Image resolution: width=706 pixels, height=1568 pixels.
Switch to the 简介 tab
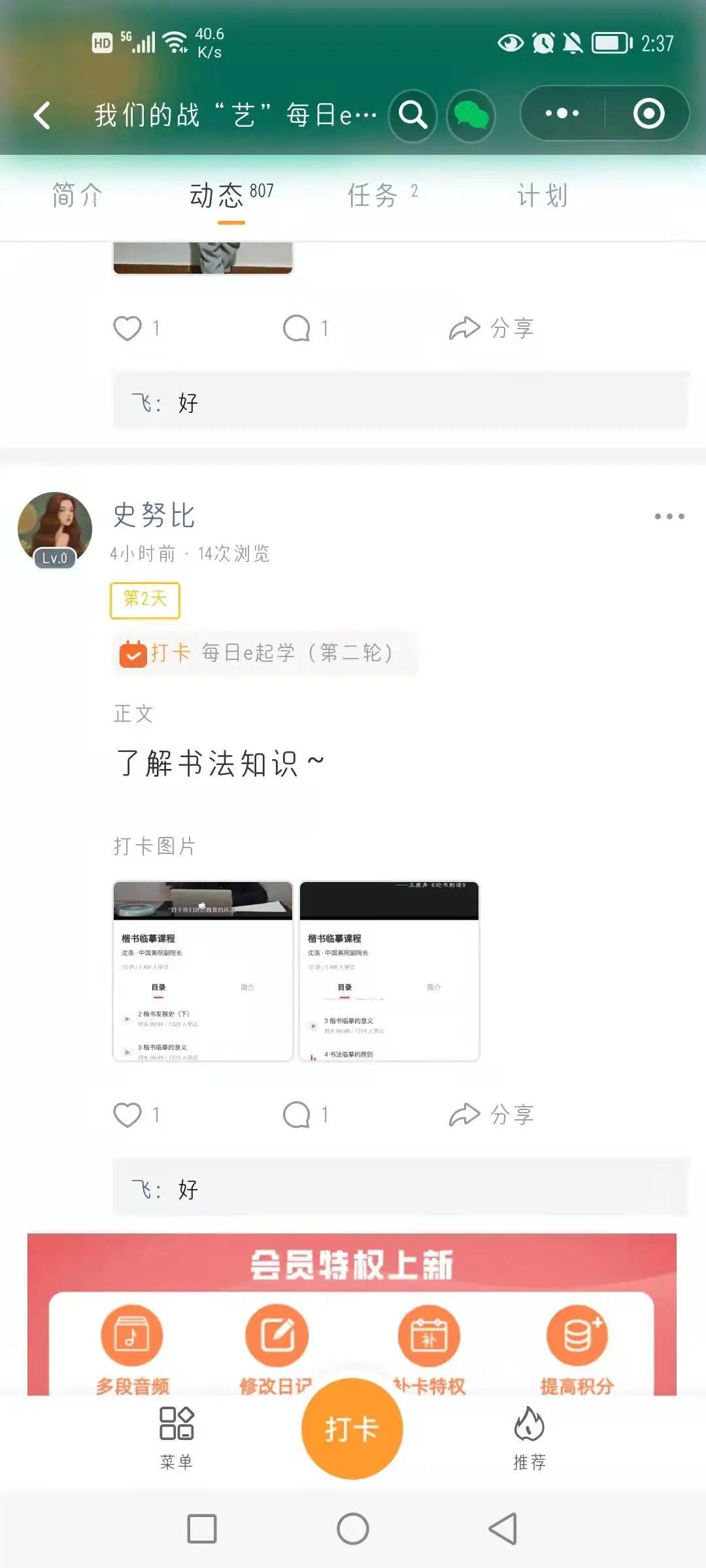(77, 195)
